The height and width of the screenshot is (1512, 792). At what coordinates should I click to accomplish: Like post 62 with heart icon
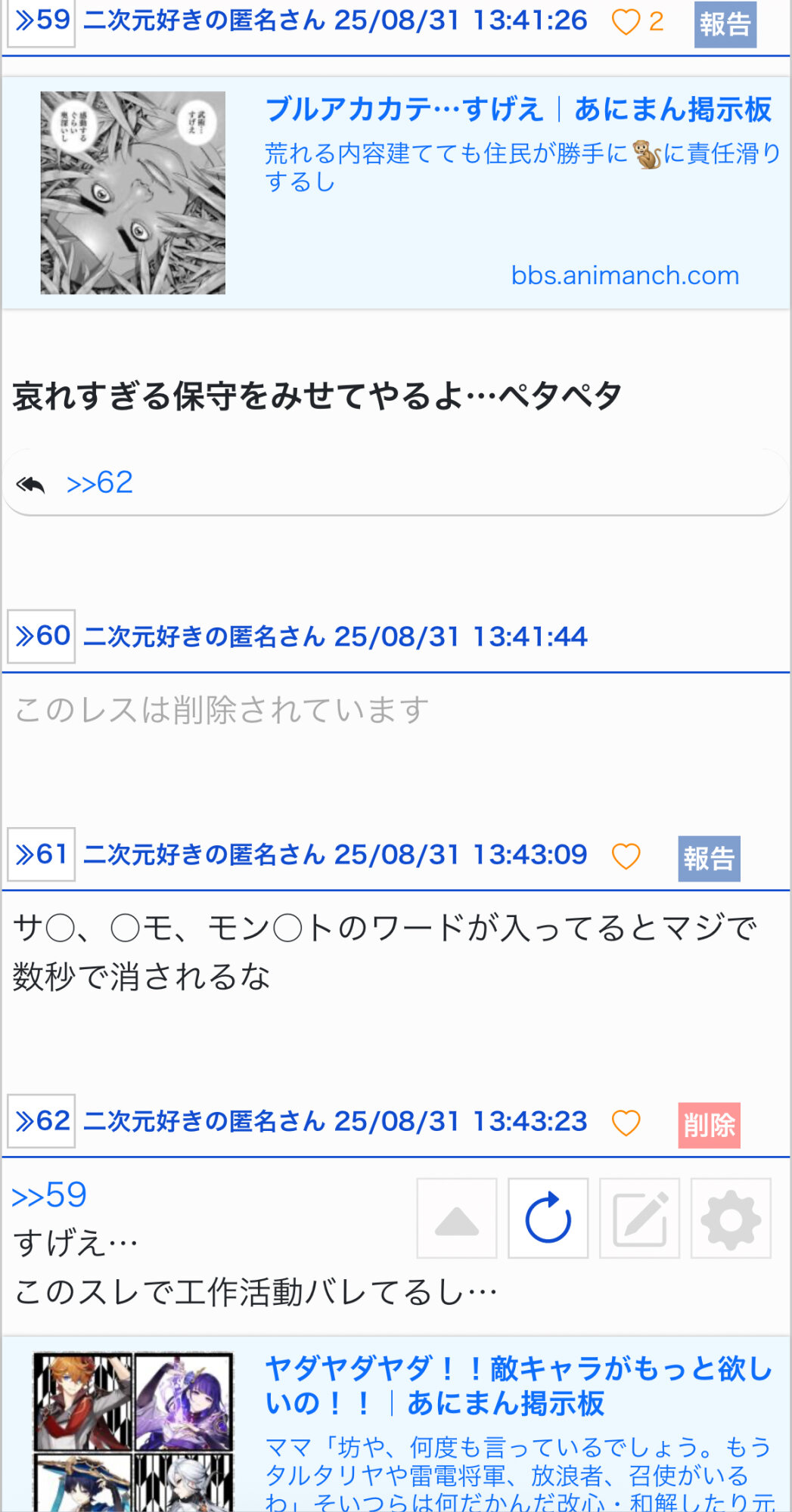tap(626, 1123)
